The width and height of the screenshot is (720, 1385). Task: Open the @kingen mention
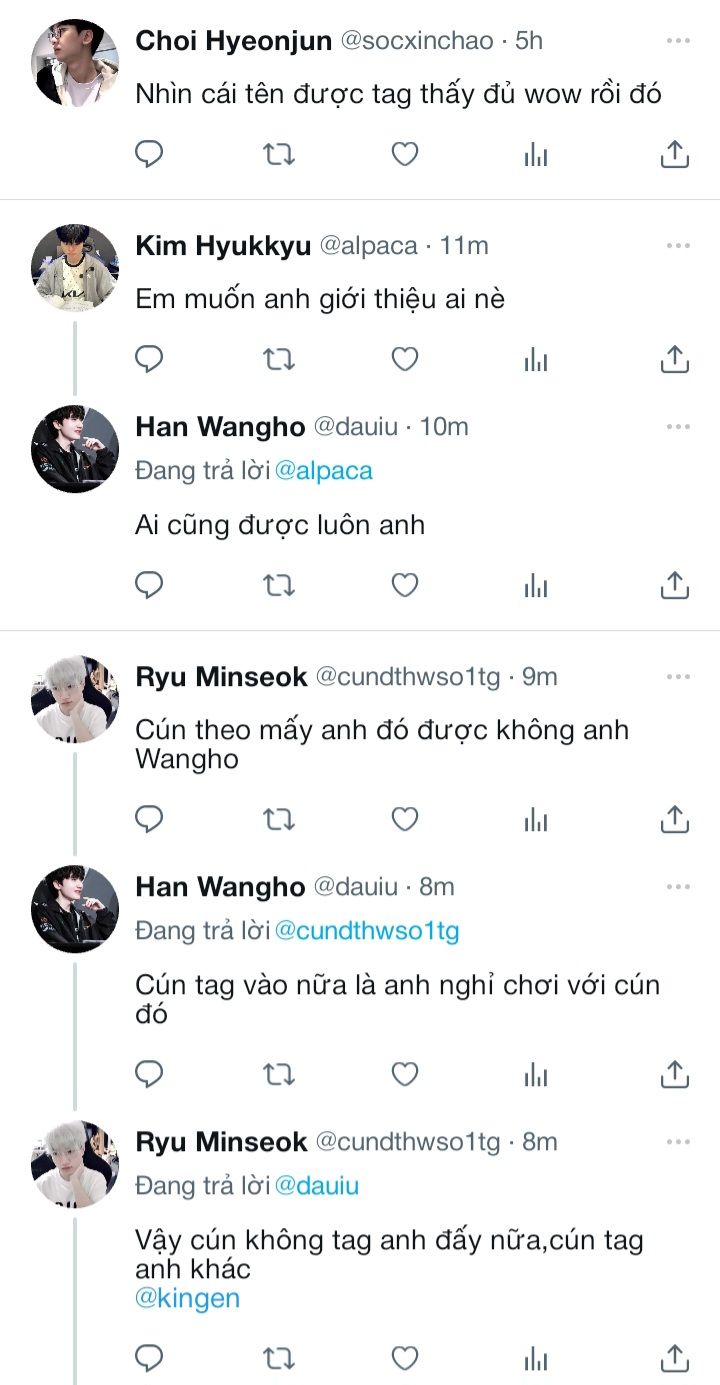pyautogui.click(x=187, y=1299)
